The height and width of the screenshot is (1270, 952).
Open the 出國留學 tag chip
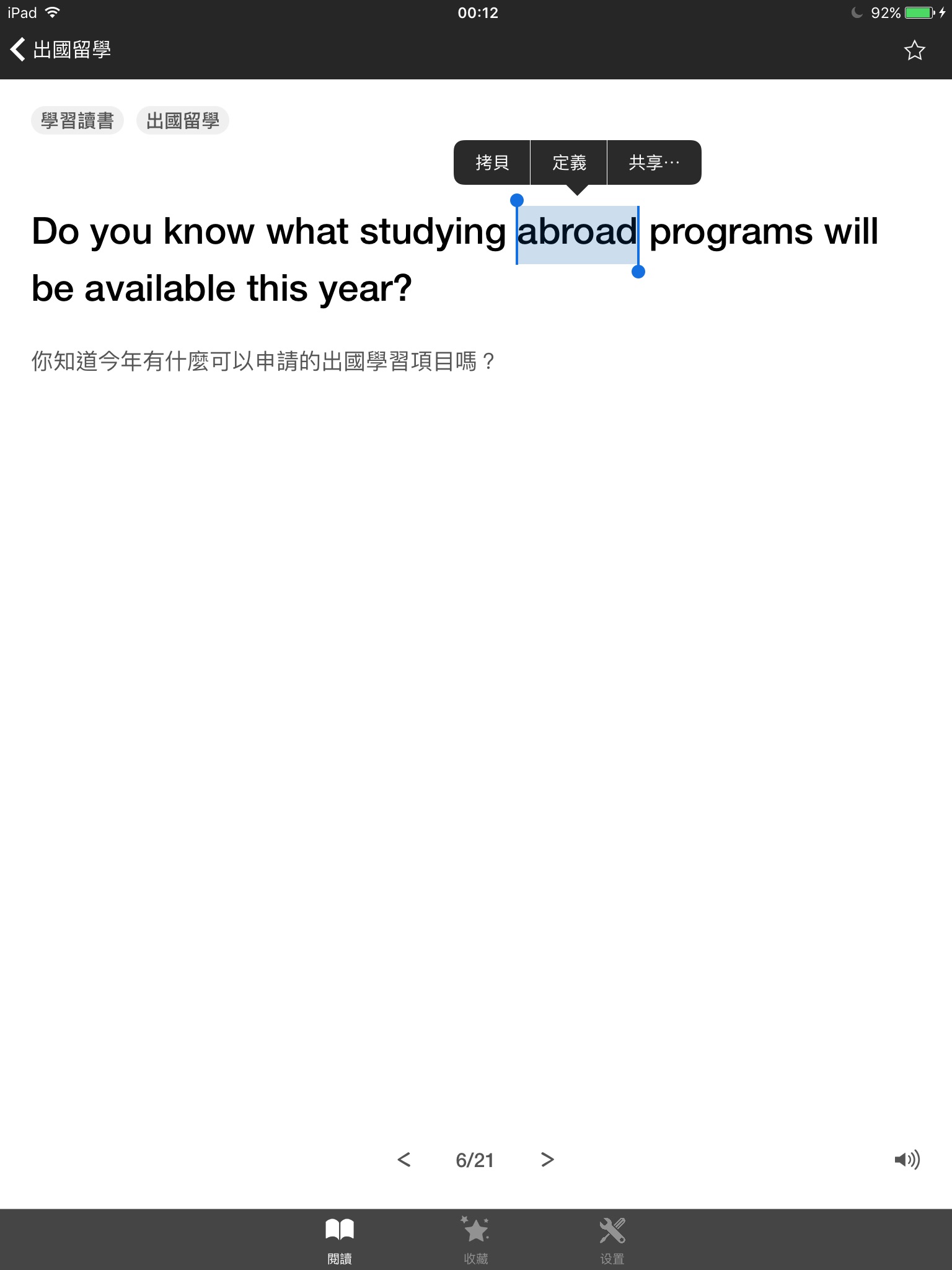pos(183,120)
